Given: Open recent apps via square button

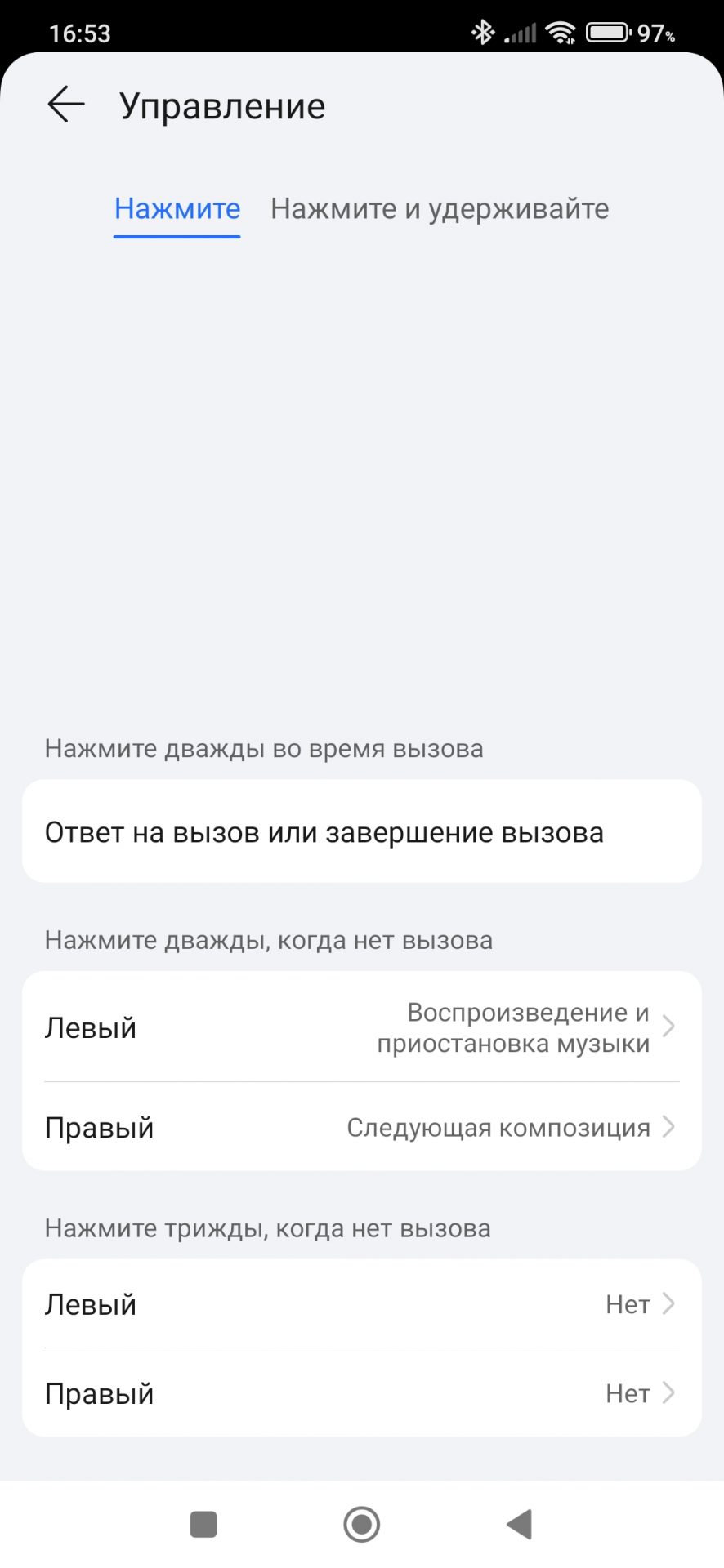Looking at the screenshot, I should click(x=203, y=1524).
